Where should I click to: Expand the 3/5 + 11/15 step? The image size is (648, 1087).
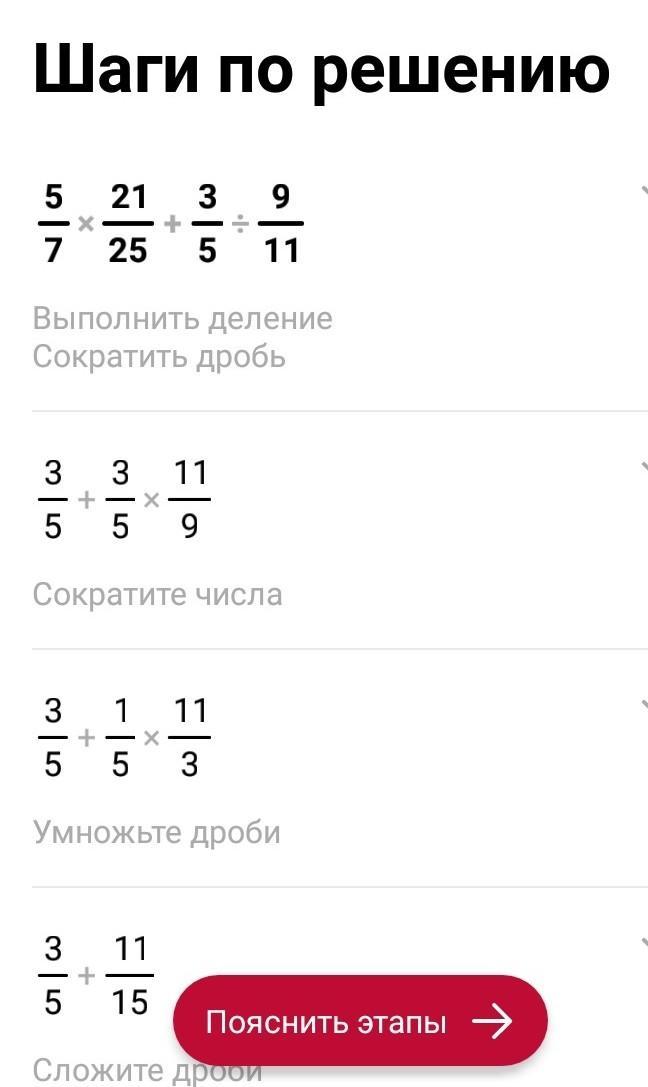(x=642, y=941)
